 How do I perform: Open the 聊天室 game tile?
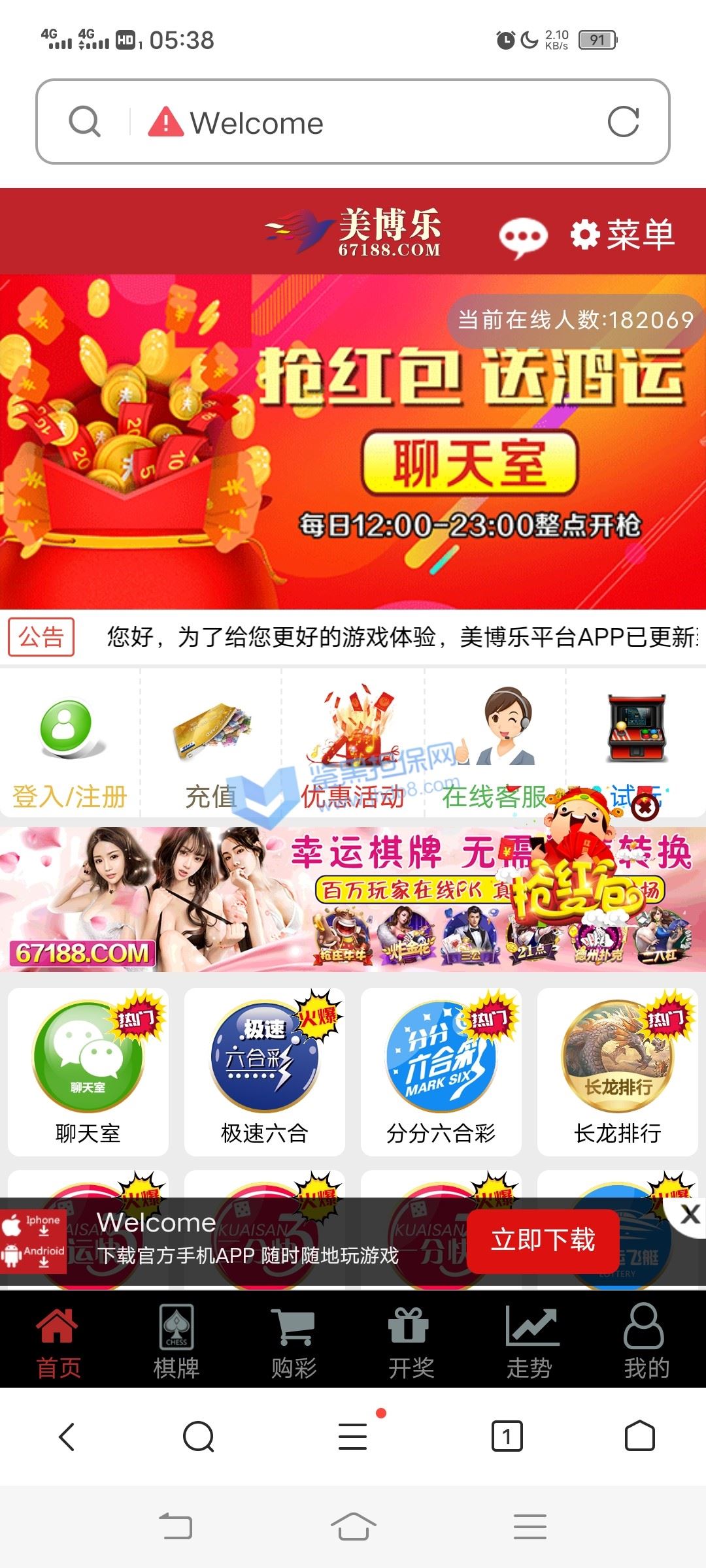(88, 1072)
